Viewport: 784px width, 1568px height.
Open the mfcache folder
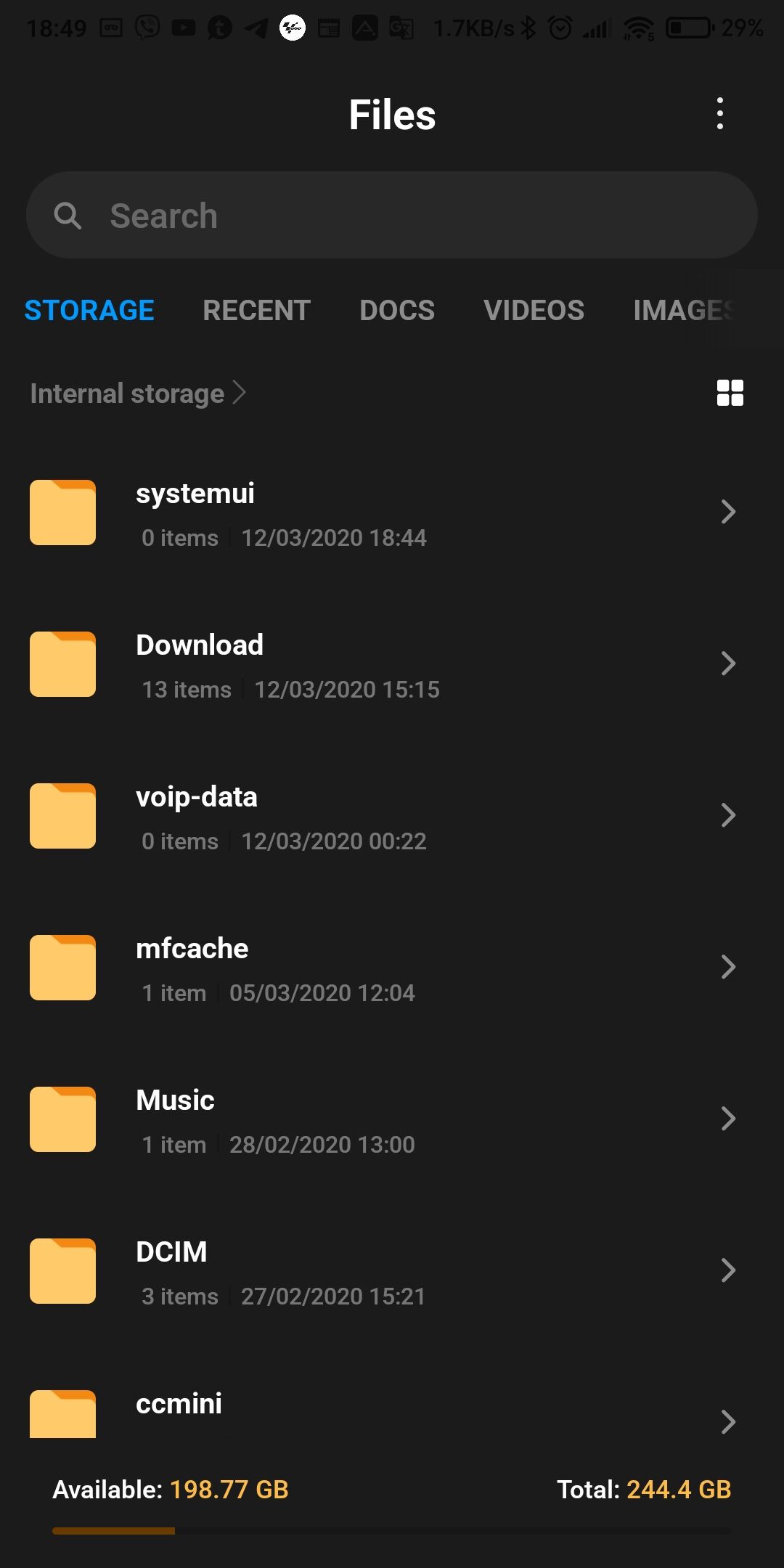392,968
